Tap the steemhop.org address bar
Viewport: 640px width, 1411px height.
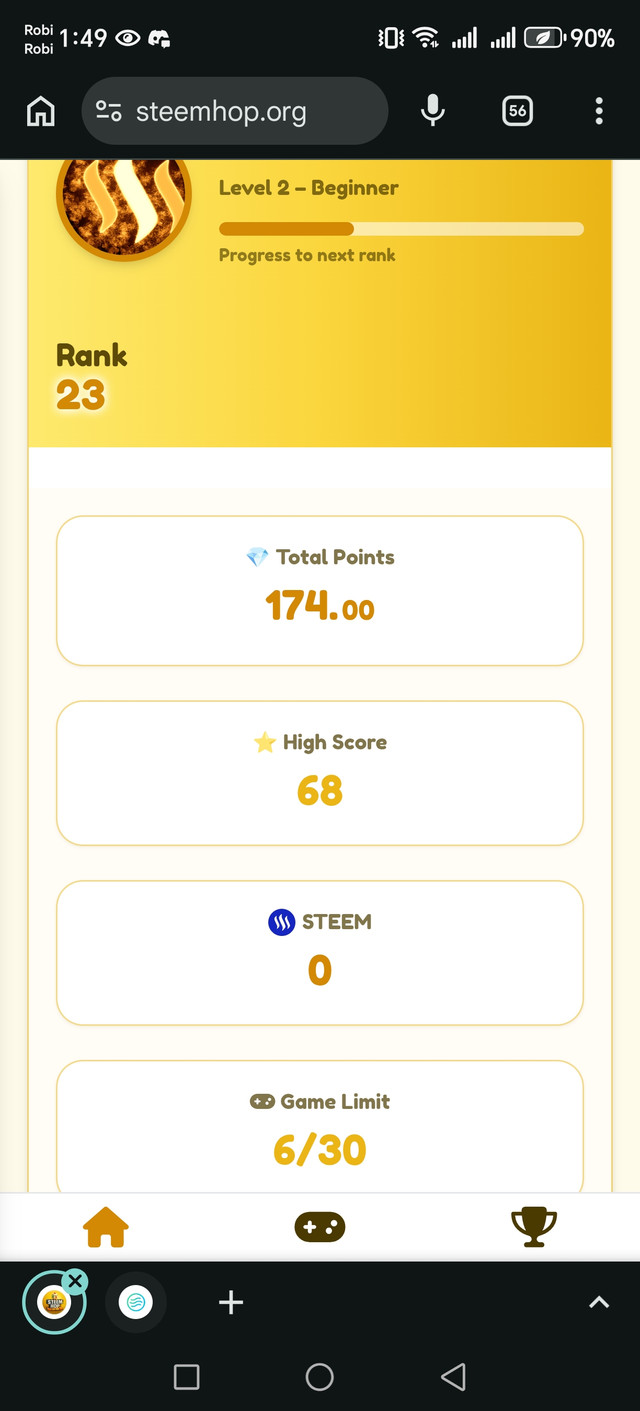coord(234,112)
